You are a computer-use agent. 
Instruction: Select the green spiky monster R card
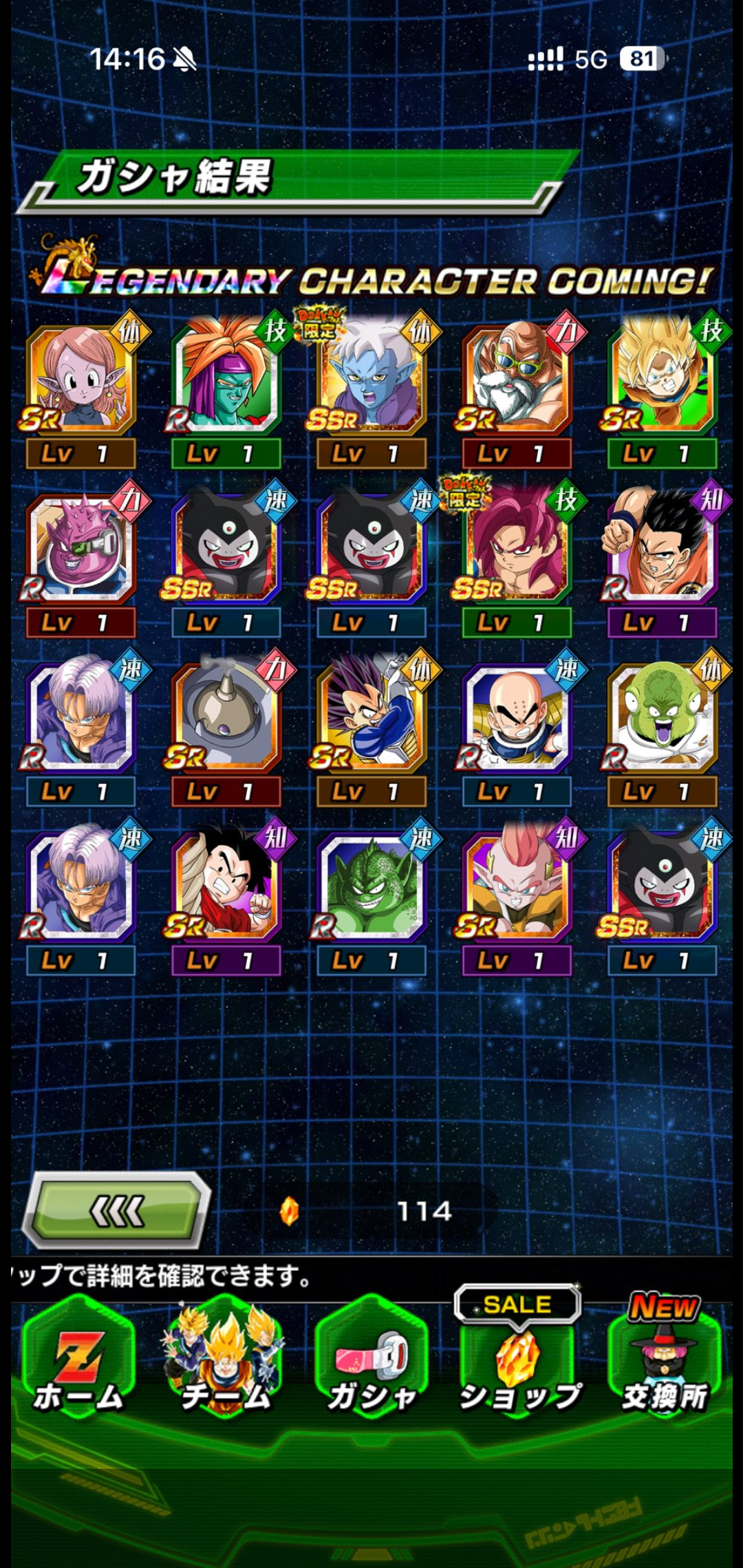tap(371, 887)
